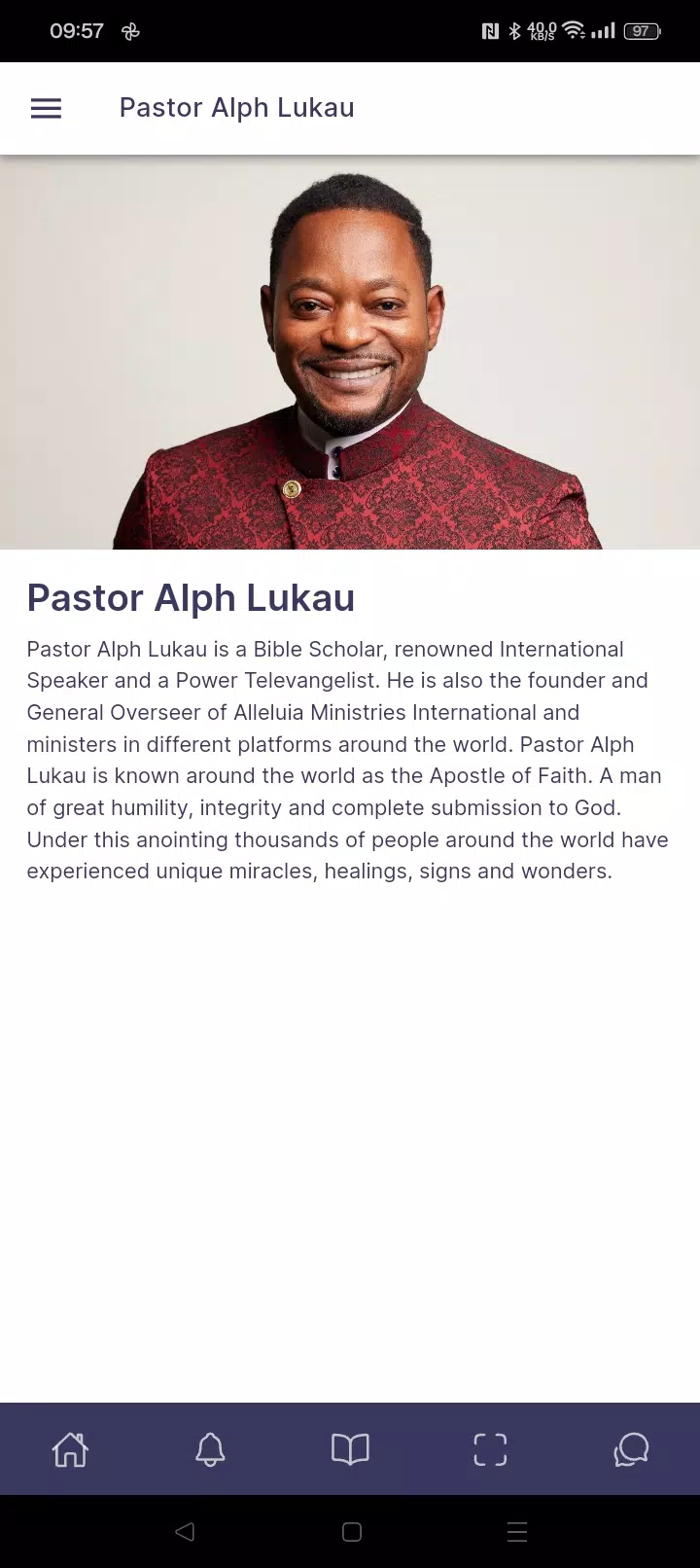The height and width of the screenshot is (1568, 700).
Task: Go to the Home tab
Action: [x=70, y=1449]
